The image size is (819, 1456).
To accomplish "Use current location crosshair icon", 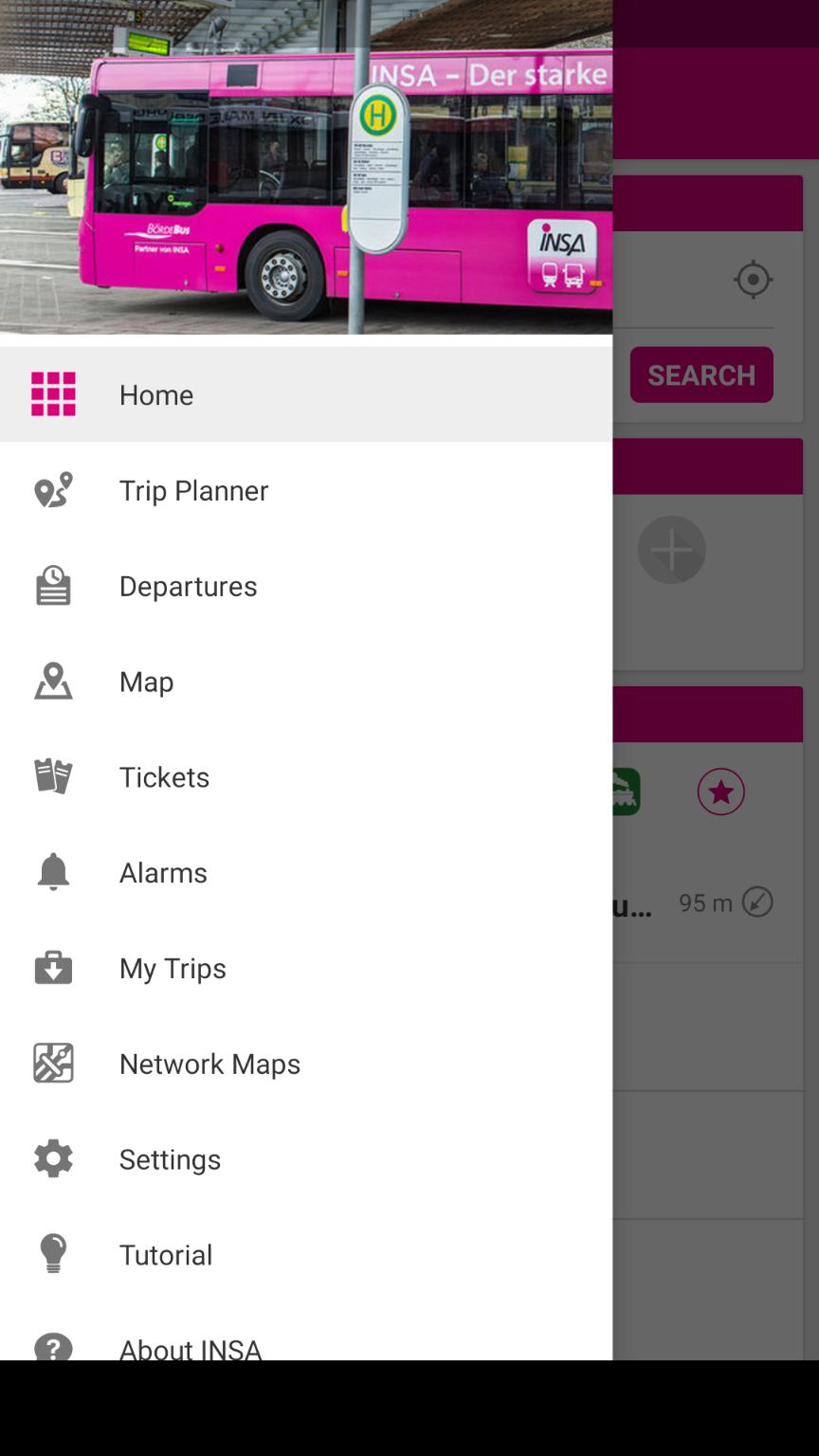I will pos(754,280).
